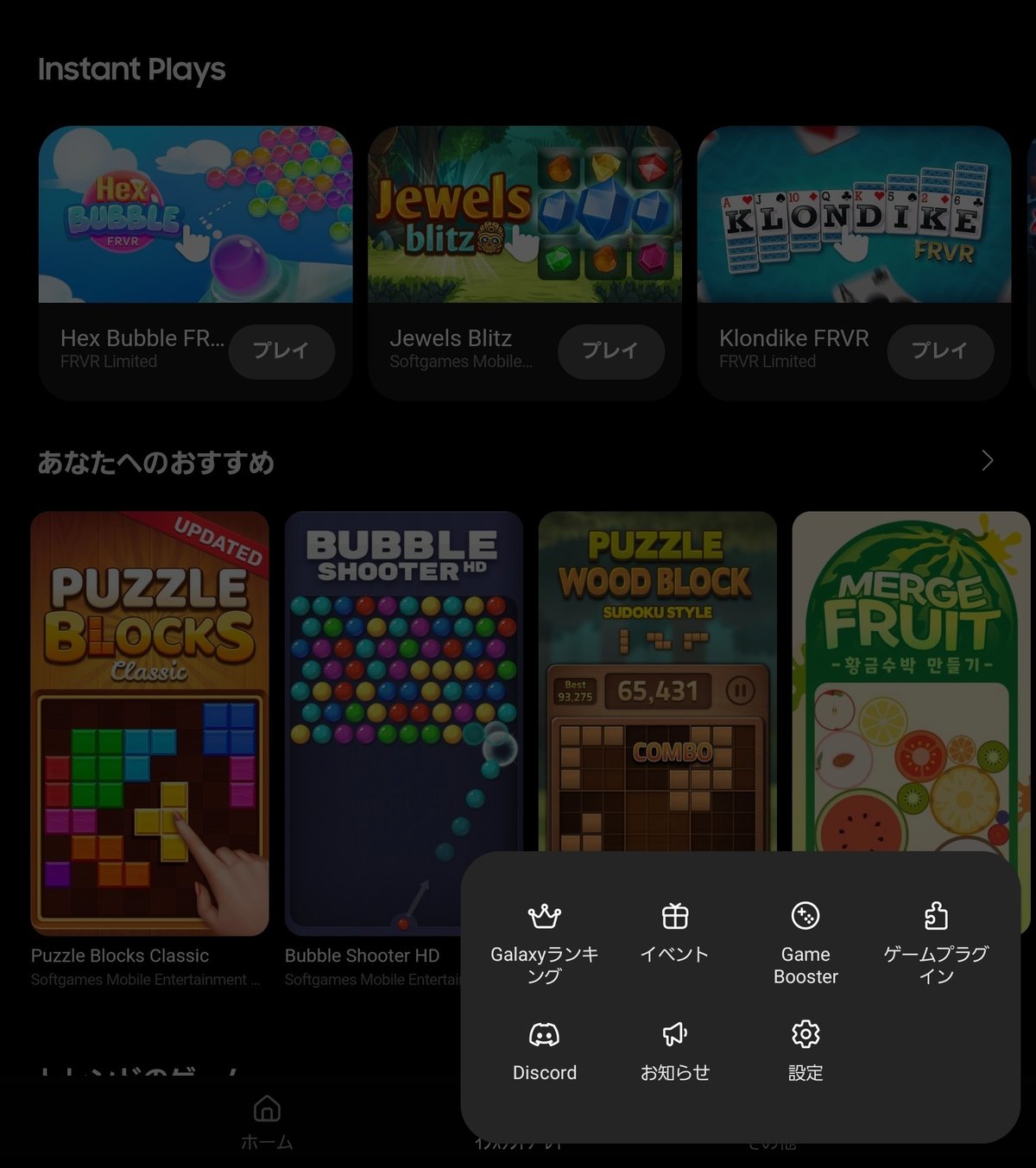Open お知らせ announcements
1036x1168 pixels.
(674, 1051)
